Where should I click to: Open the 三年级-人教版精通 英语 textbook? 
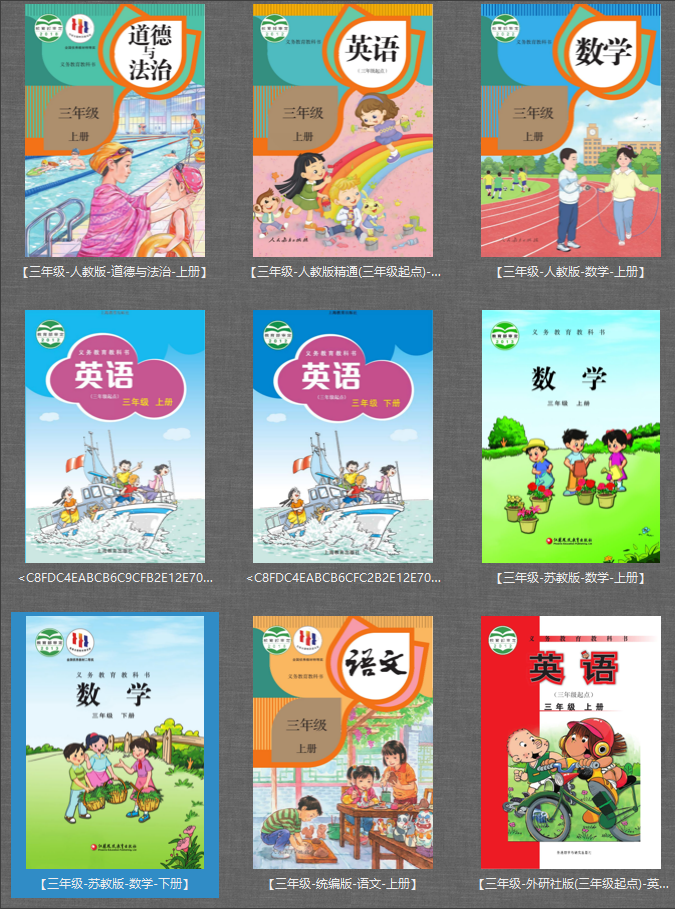pos(343,130)
